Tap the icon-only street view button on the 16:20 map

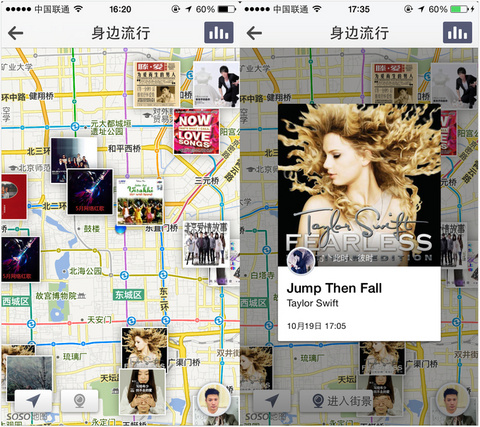(79, 401)
